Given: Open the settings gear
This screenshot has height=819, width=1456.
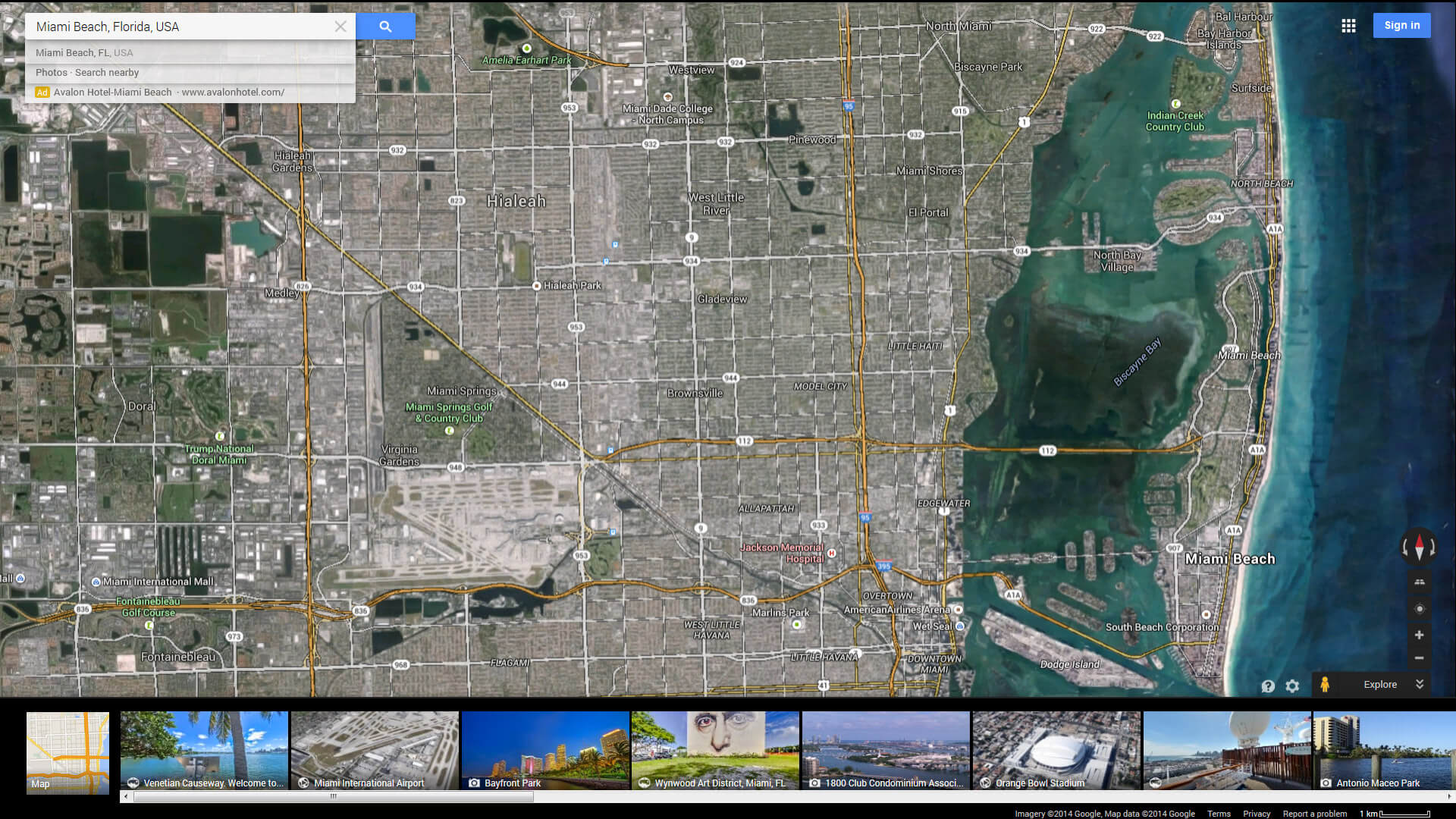Looking at the screenshot, I should (x=1292, y=686).
